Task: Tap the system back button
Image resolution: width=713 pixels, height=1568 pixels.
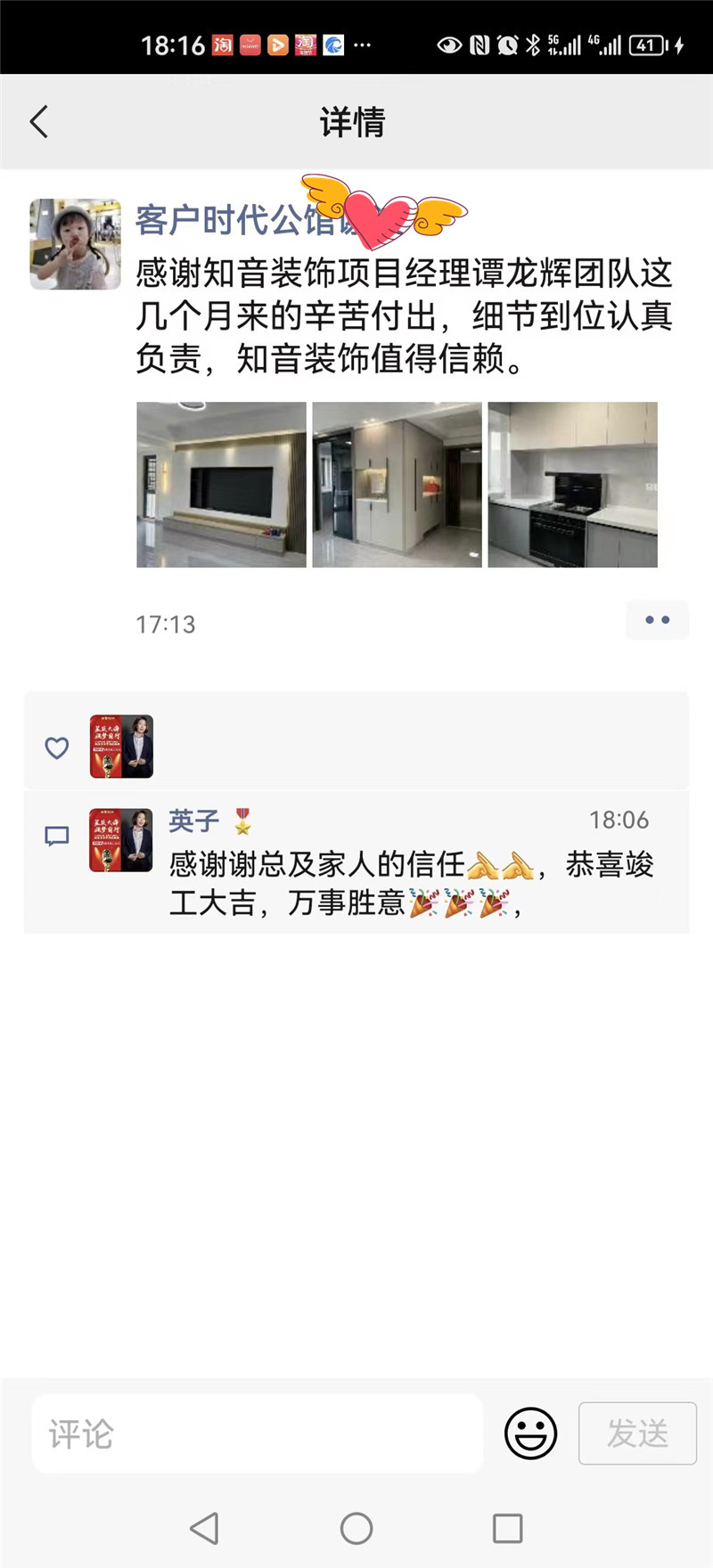Action: (204, 1529)
